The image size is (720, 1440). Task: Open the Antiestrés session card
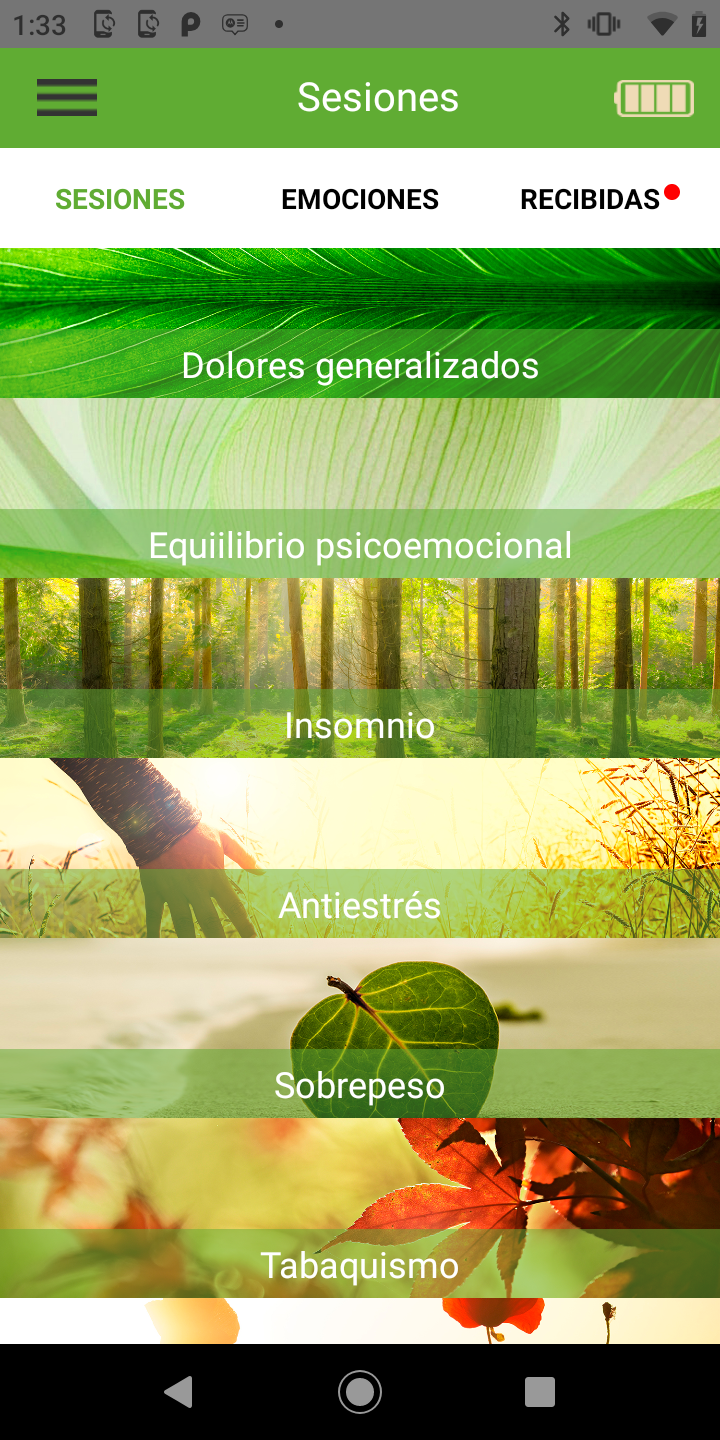(x=360, y=848)
